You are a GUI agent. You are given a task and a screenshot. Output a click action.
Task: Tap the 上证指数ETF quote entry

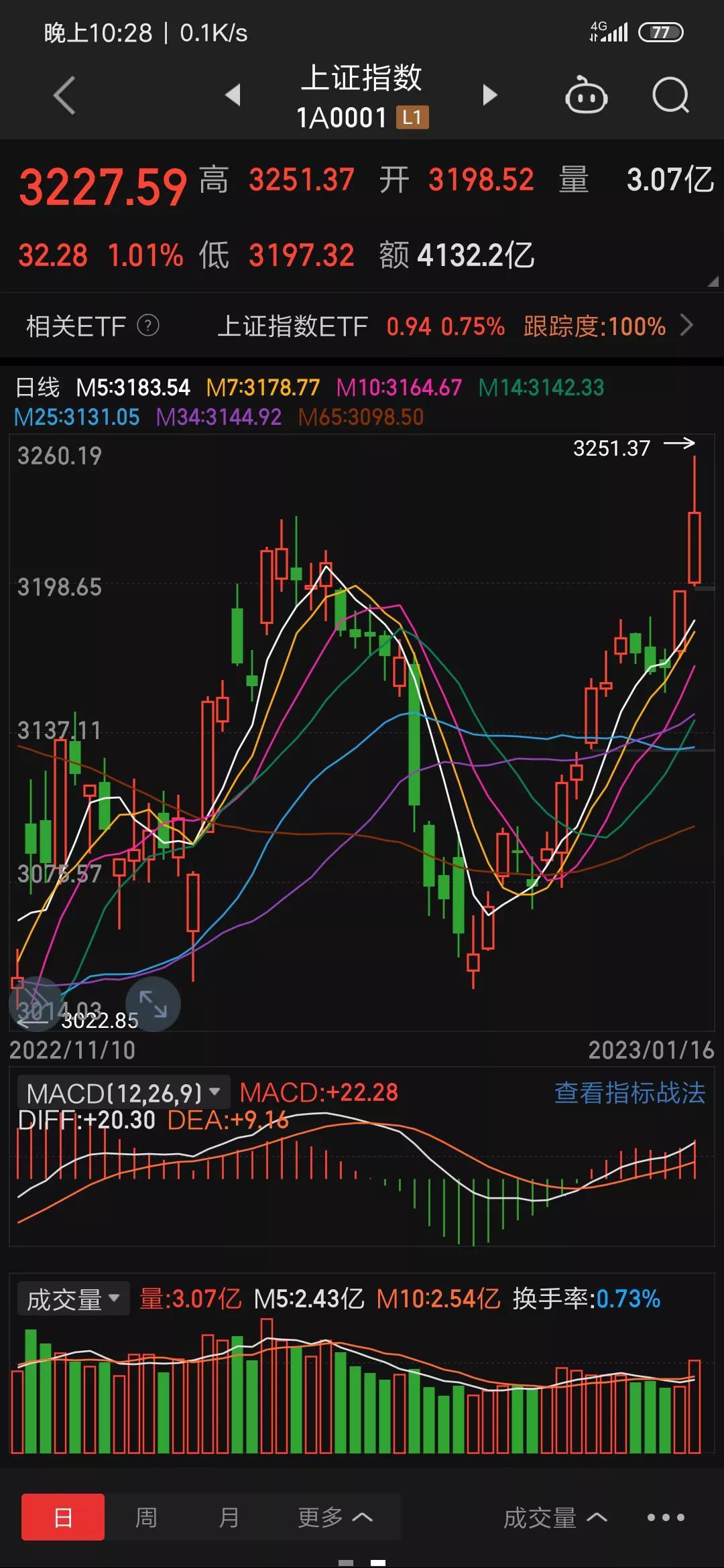tap(293, 325)
